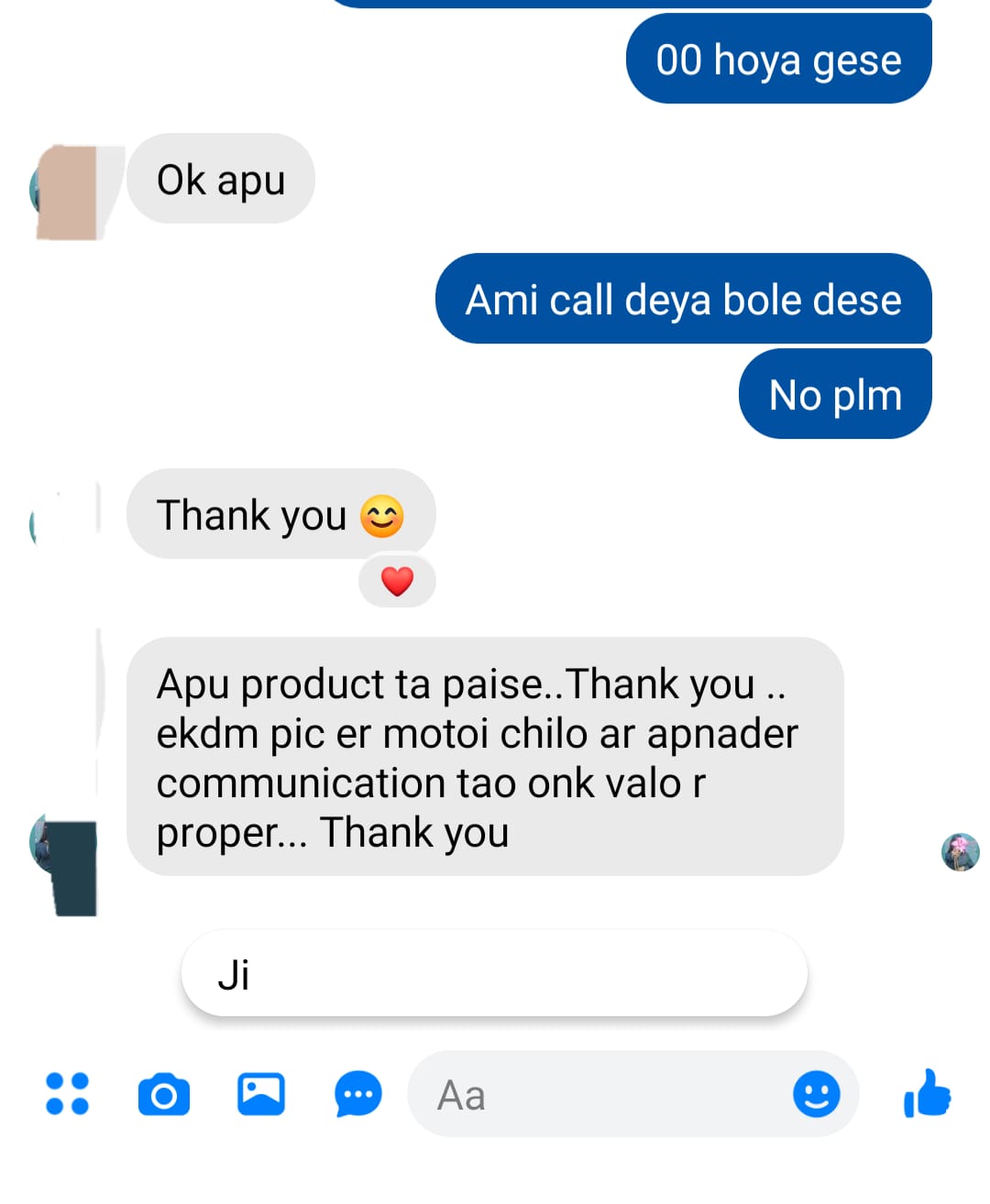This screenshot has width=990, height=1204.
Task: Select the suggested reply "Ji"
Action: 494,974
